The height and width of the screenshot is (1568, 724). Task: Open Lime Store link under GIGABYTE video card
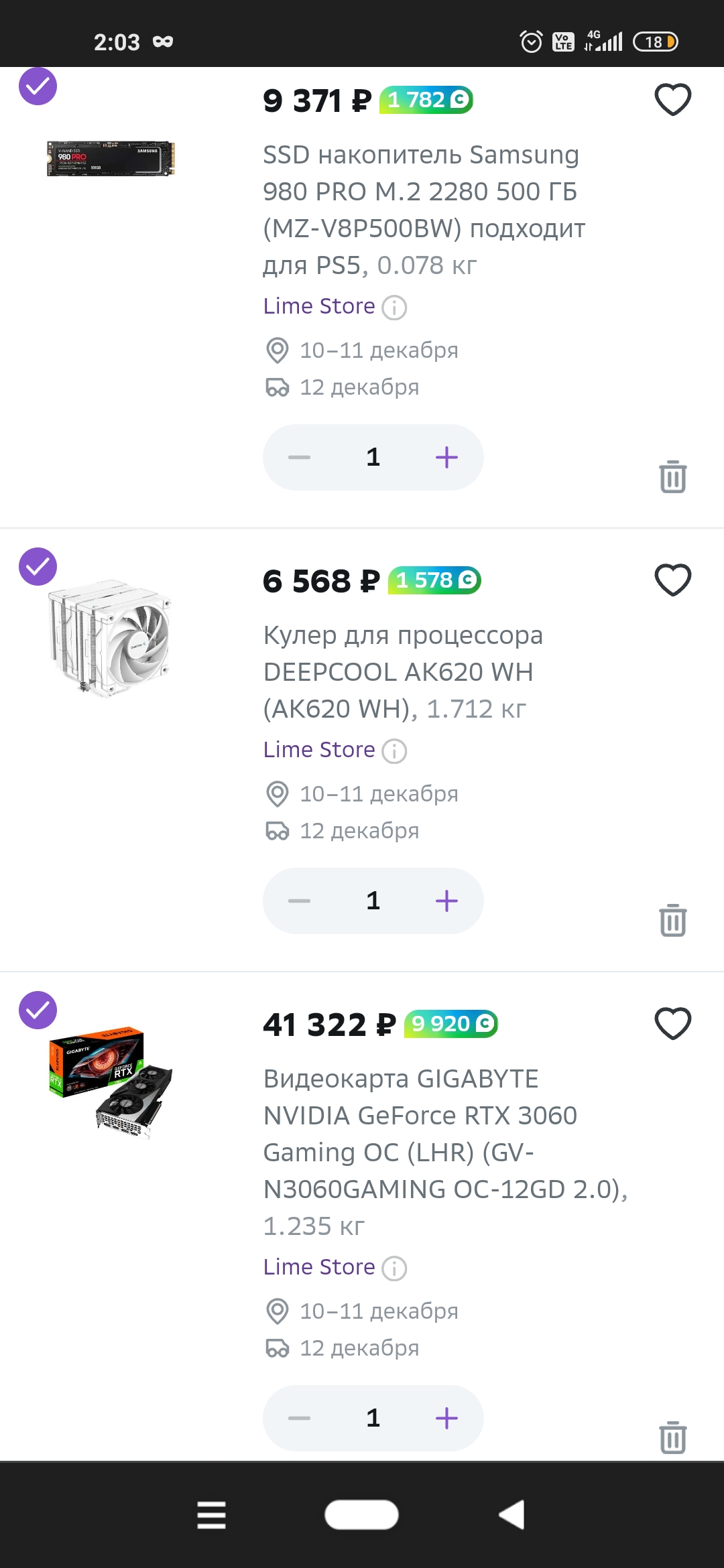click(318, 1267)
